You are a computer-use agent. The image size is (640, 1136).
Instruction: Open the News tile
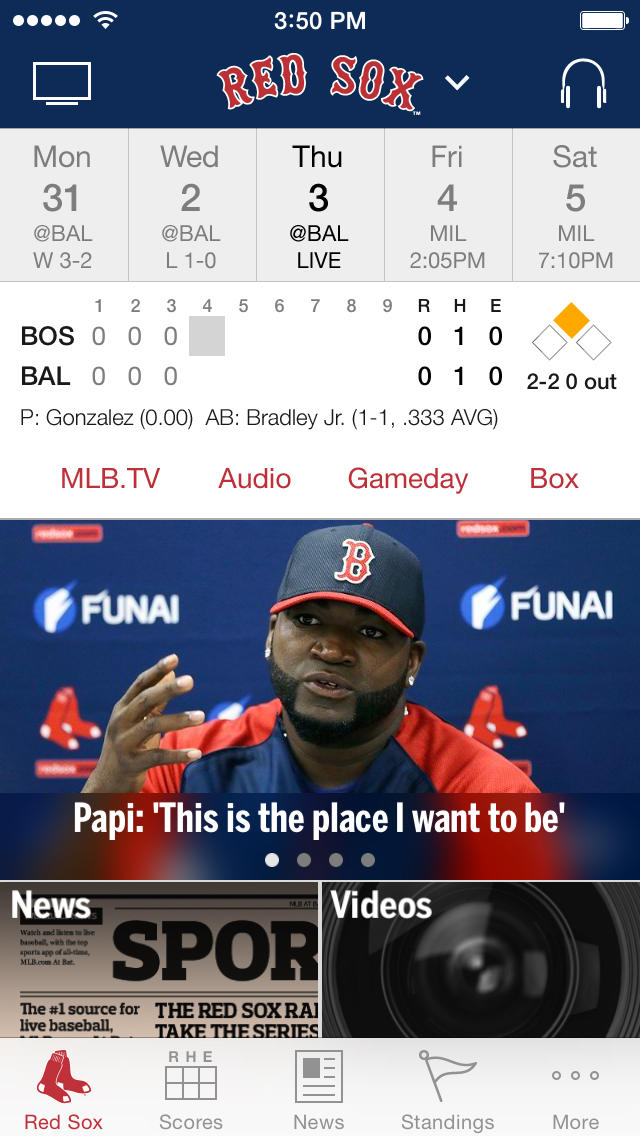159,960
